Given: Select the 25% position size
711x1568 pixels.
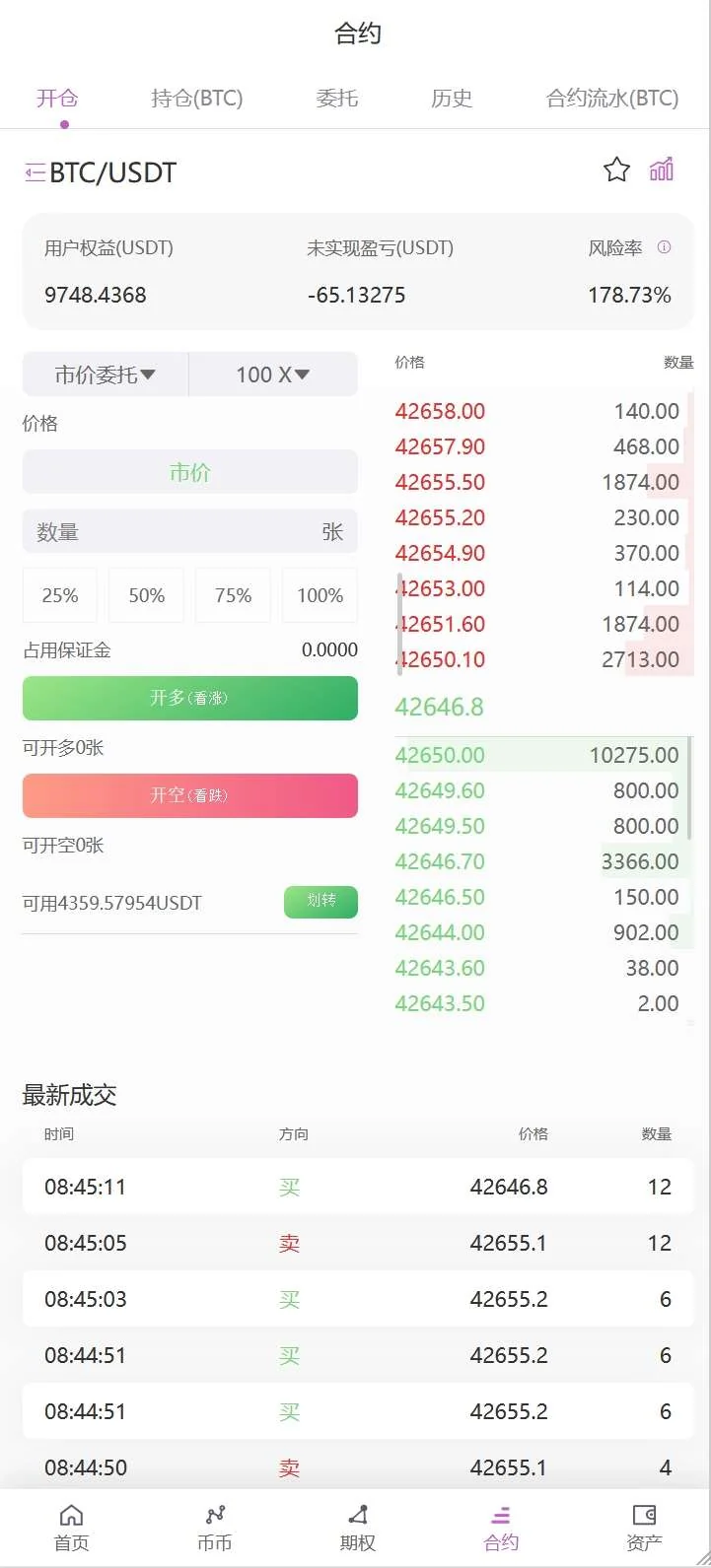Looking at the screenshot, I should 60,595.
